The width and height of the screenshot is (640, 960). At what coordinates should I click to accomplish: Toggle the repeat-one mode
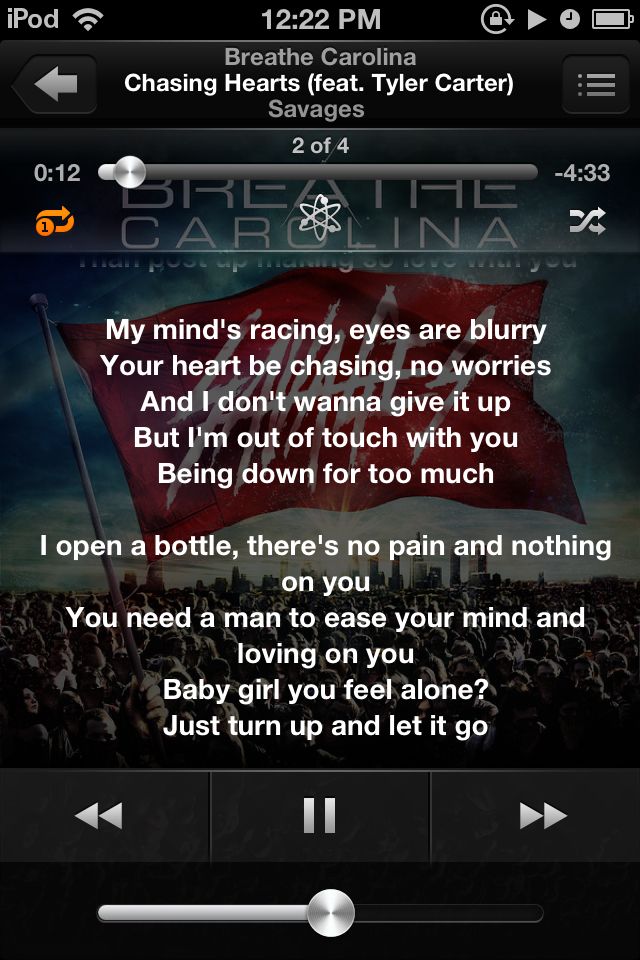(x=56, y=221)
